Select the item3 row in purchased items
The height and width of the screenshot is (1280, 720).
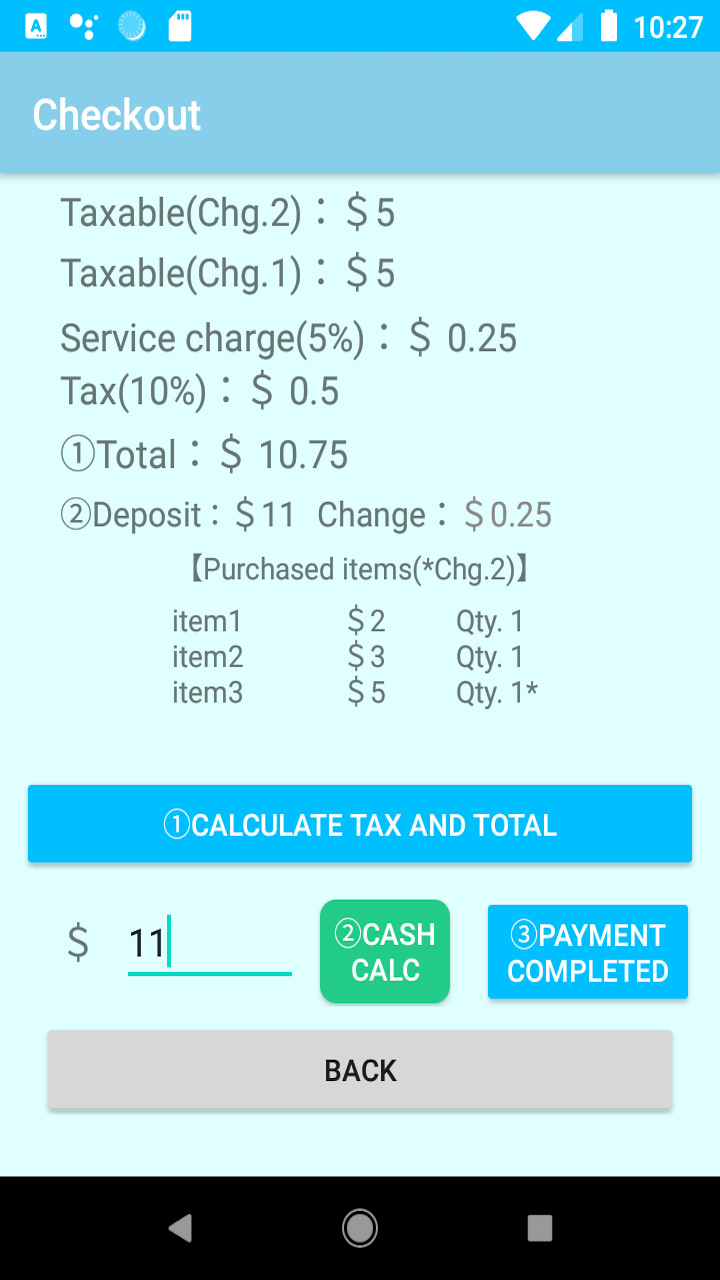(x=350, y=691)
